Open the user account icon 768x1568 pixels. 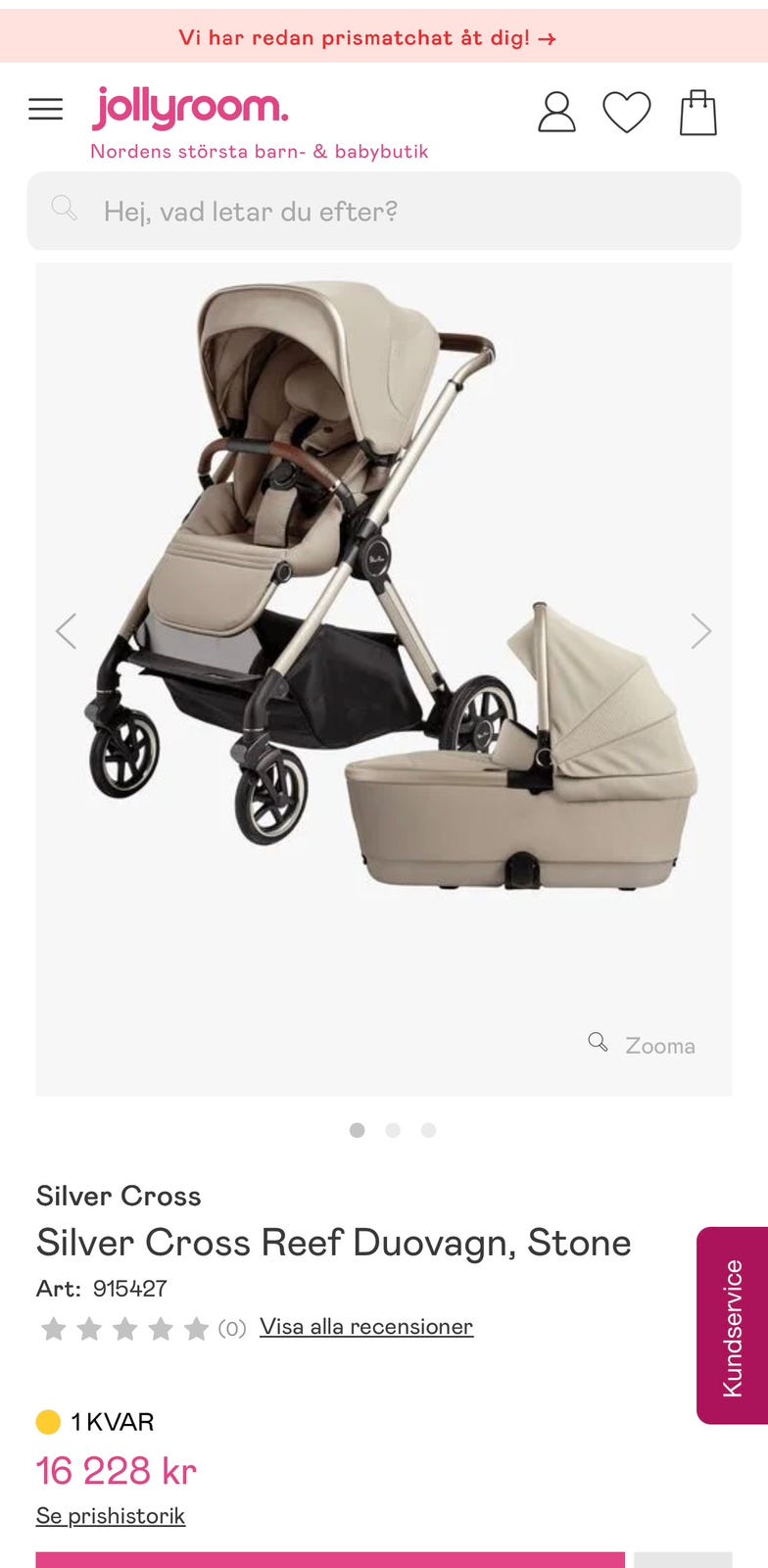click(556, 112)
